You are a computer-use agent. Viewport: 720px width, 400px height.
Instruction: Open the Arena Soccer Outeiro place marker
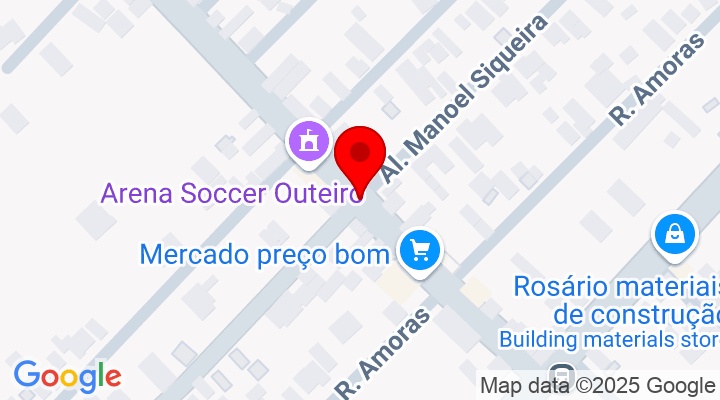310,140
